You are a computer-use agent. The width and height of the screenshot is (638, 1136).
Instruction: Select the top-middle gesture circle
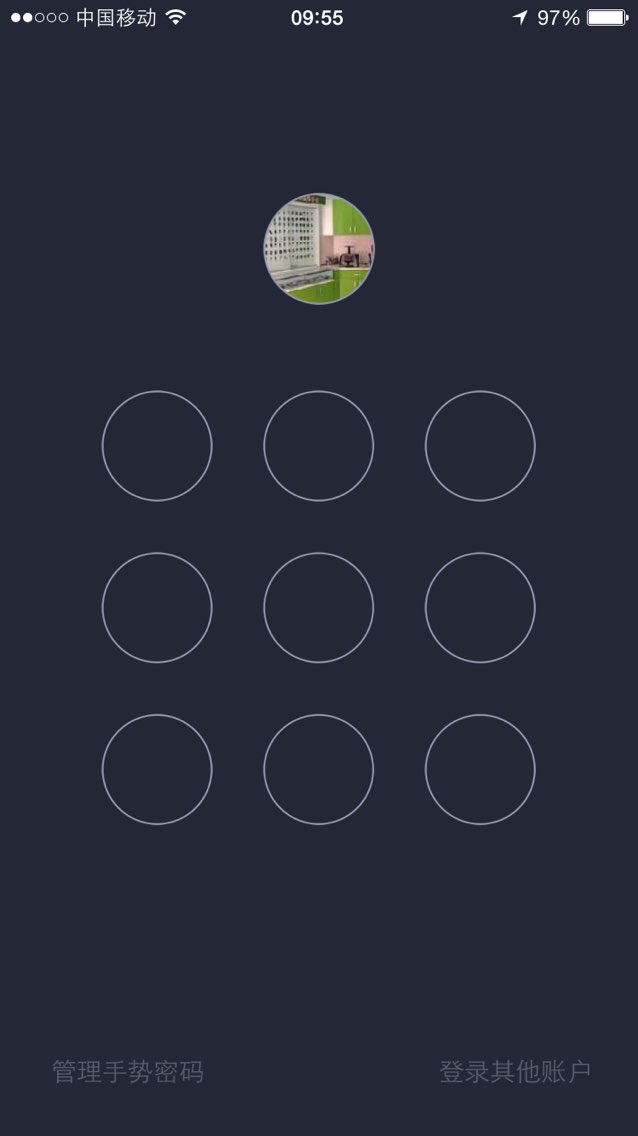(319, 446)
